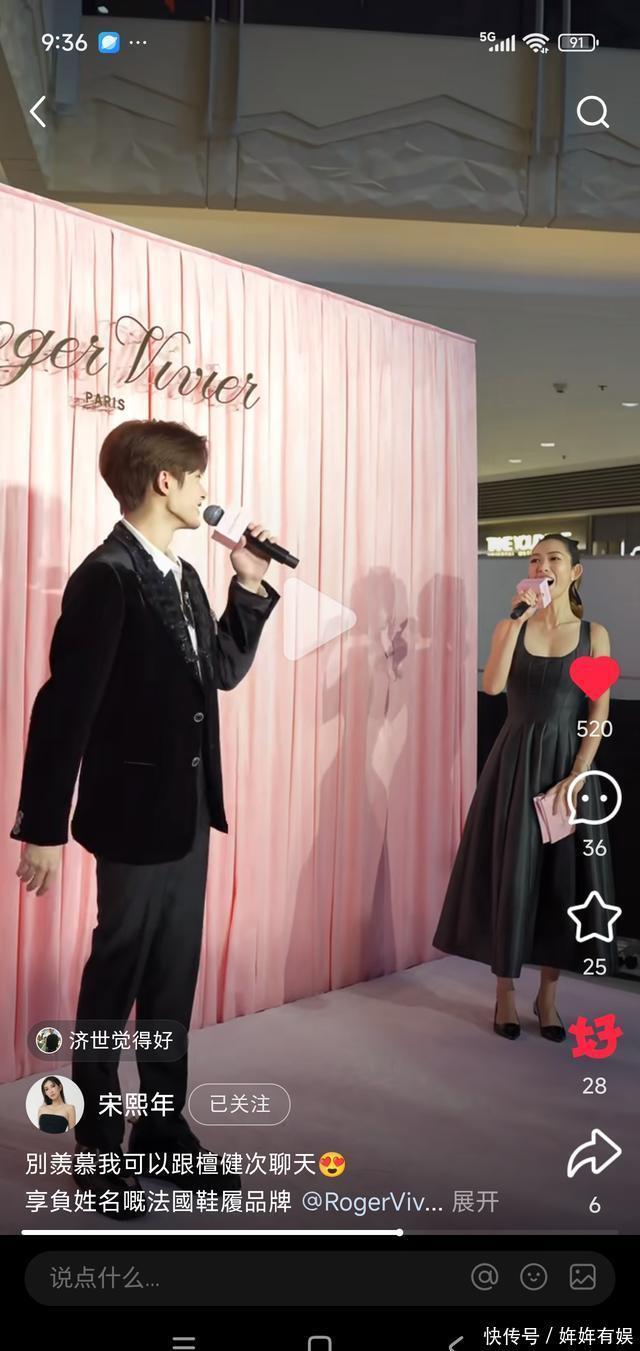Tap the red 好 recommend icon
Viewport: 640px width, 1351px height.
(x=594, y=1037)
